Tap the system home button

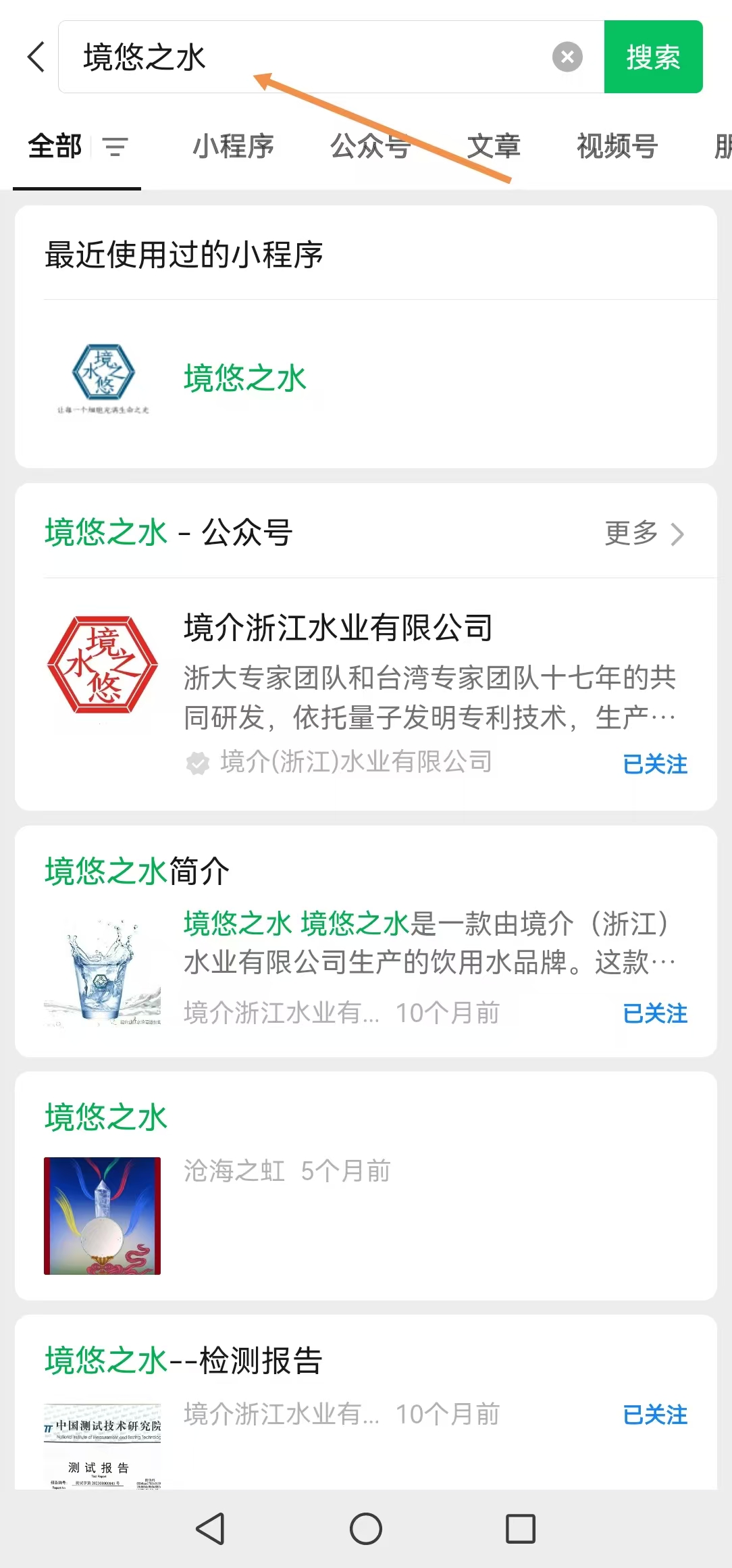[x=366, y=1529]
